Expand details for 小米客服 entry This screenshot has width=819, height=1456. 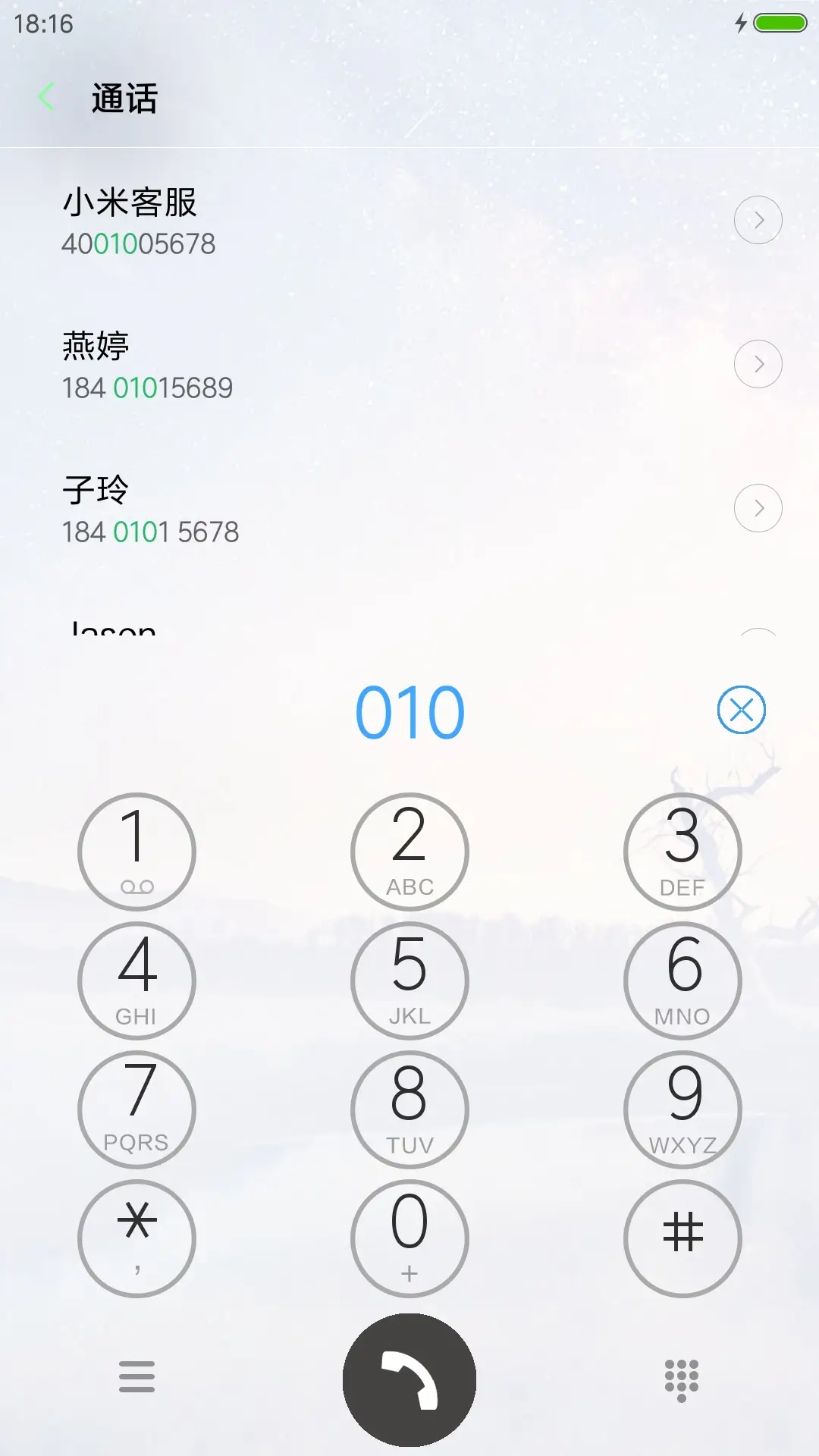[x=758, y=220]
